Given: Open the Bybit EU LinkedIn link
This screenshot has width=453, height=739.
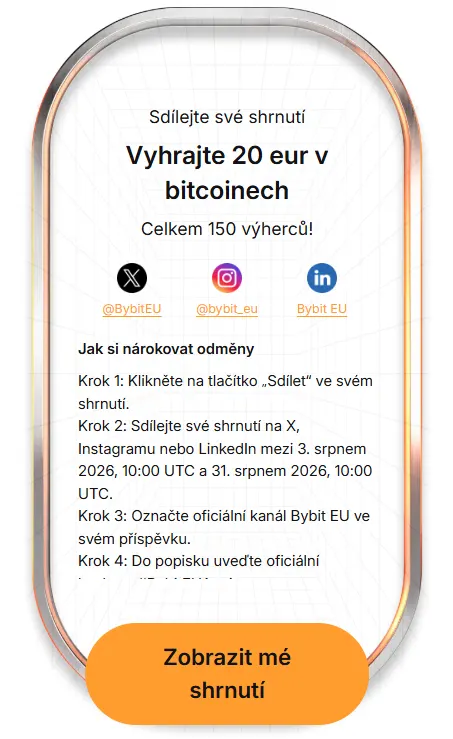Looking at the screenshot, I should click(322, 309).
